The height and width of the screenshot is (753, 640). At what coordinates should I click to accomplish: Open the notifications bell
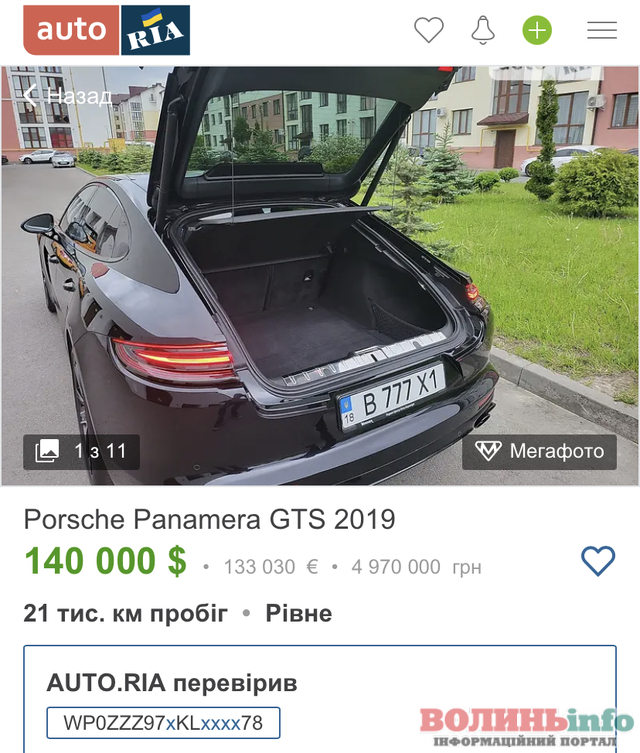[x=483, y=30]
